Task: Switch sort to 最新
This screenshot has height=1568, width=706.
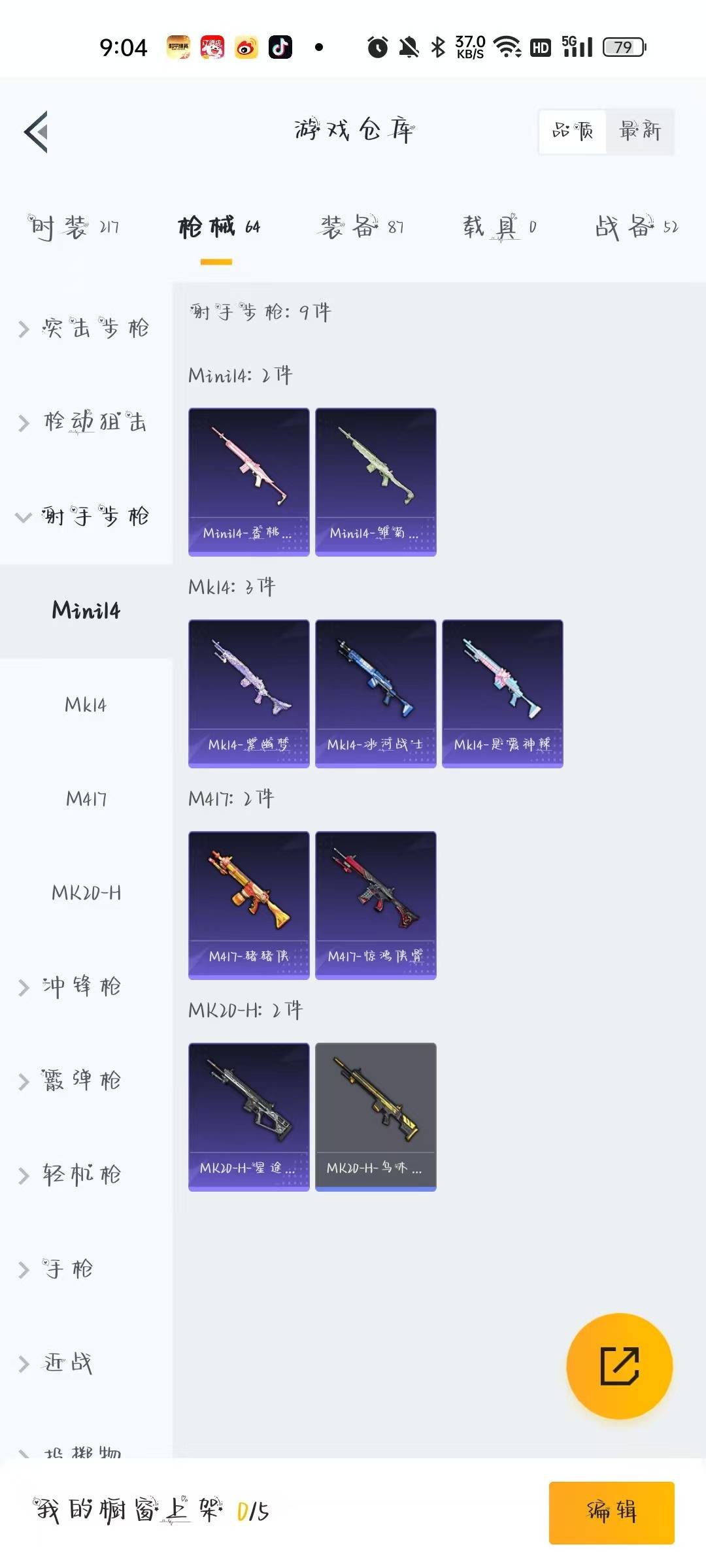Action: pyautogui.click(x=639, y=131)
